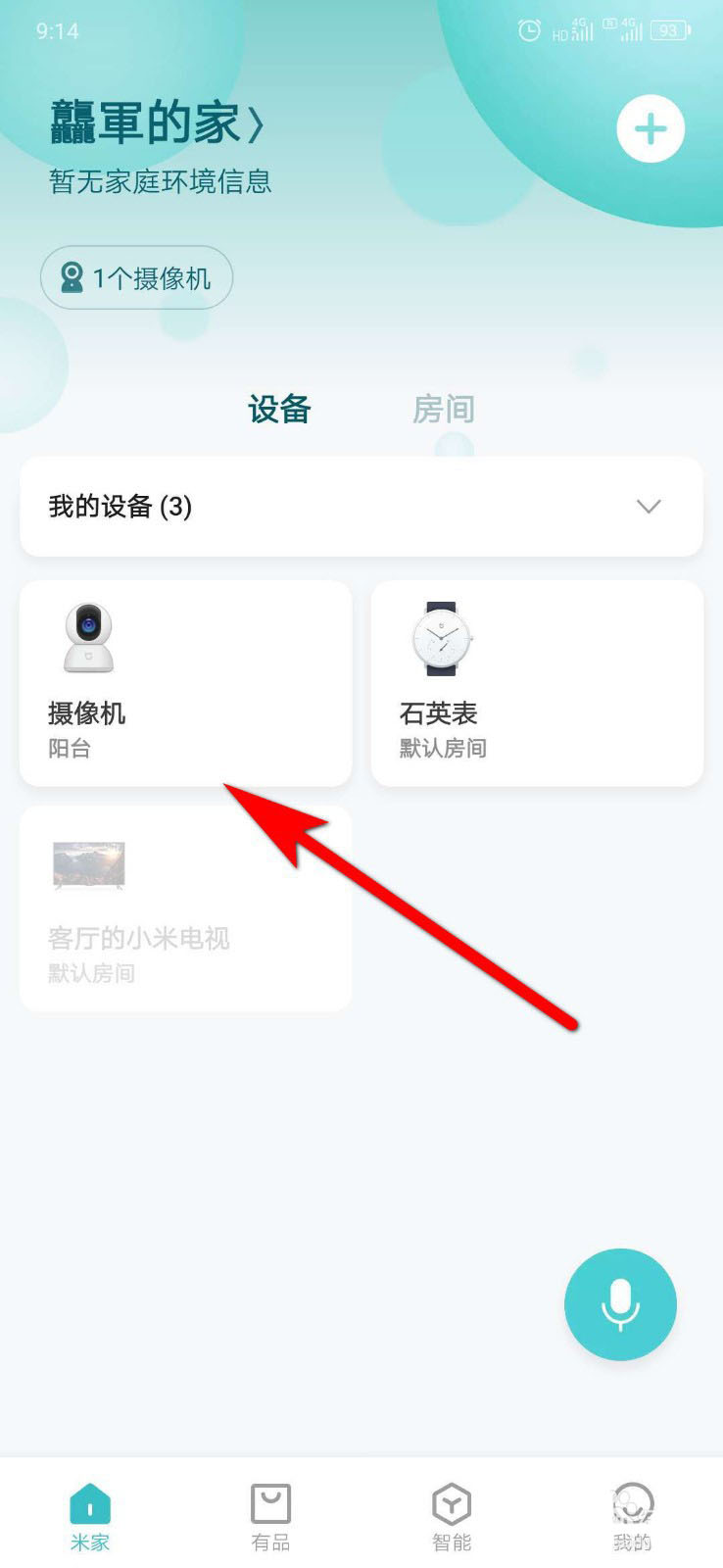Image resolution: width=723 pixels, height=1568 pixels.
Task: Open the home selector 軍的家
Action: (157, 123)
